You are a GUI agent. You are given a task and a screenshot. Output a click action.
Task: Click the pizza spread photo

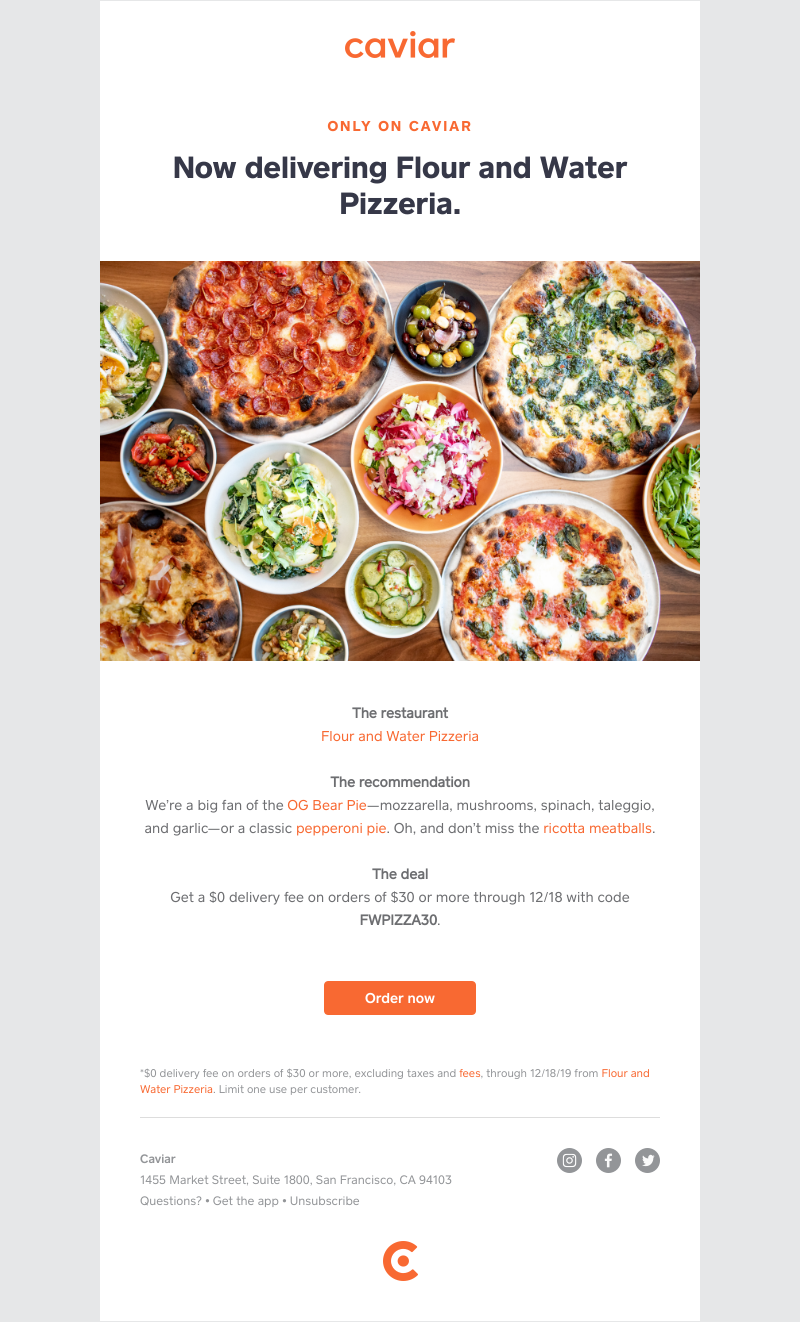pyautogui.click(x=399, y=460)
